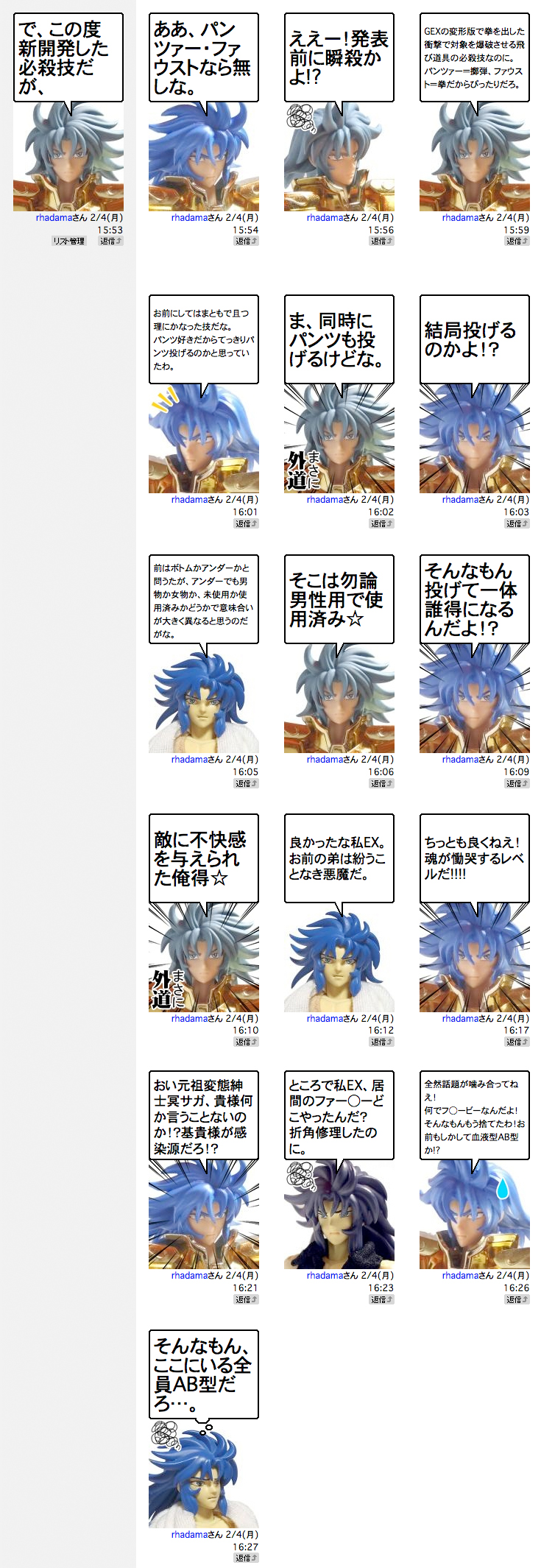Image resolution: width=541 pixels, height=1568 pixels.
Task: Open rhadama profile link on 16:26 post
Action: 459,1276
